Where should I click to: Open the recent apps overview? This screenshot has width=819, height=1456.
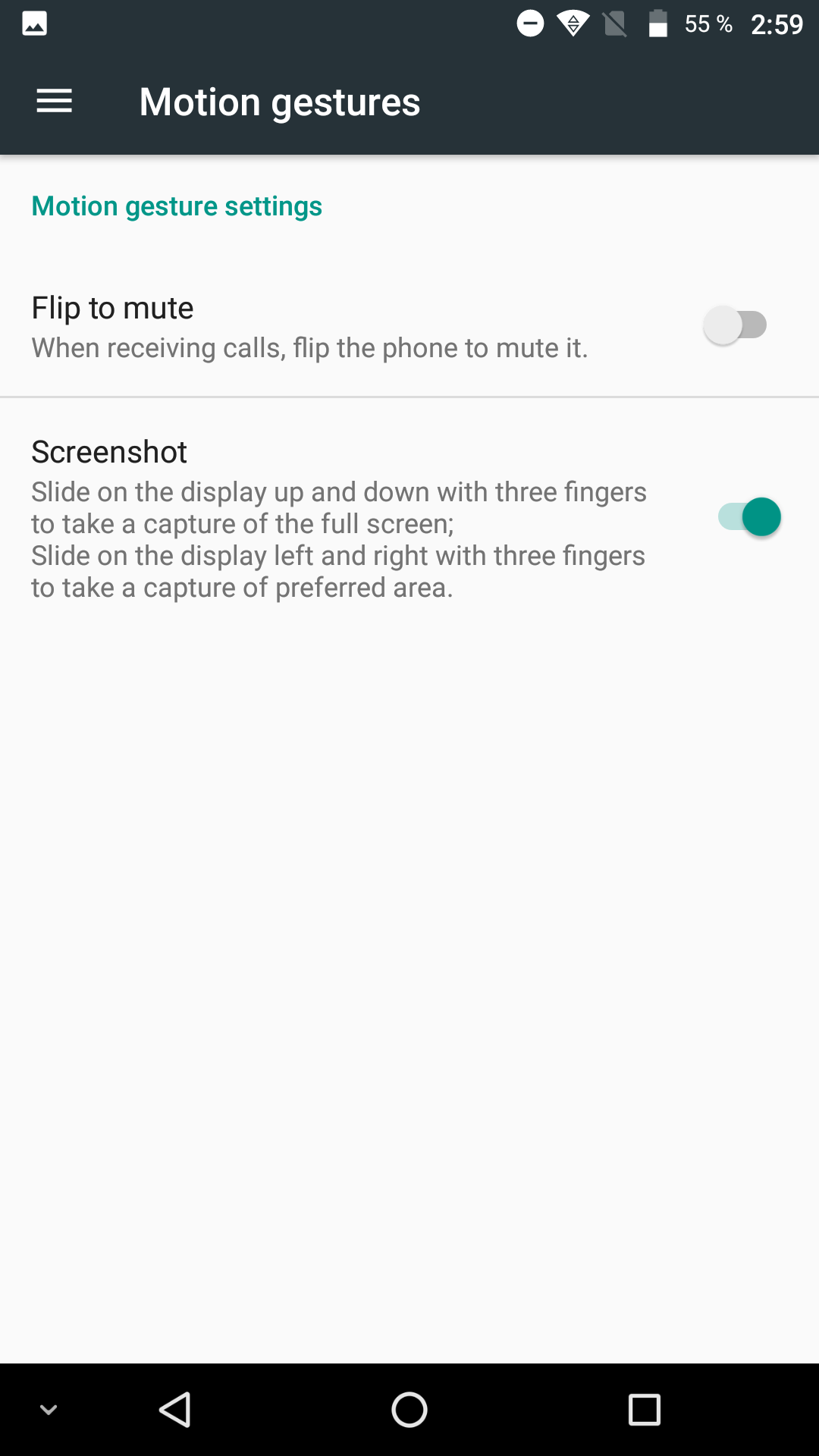tap(645, 1410)
